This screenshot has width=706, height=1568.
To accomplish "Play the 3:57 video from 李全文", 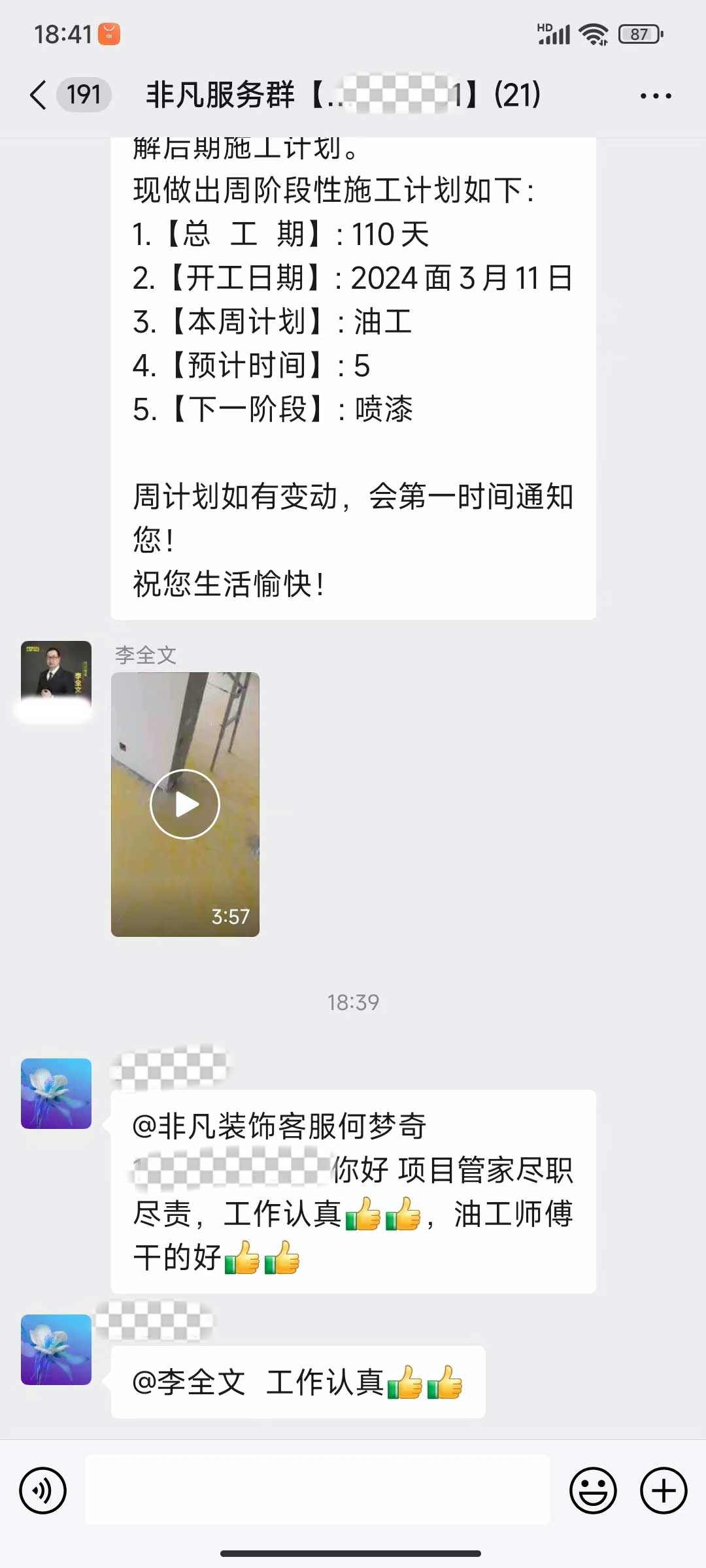I will [x=185, y=804].
